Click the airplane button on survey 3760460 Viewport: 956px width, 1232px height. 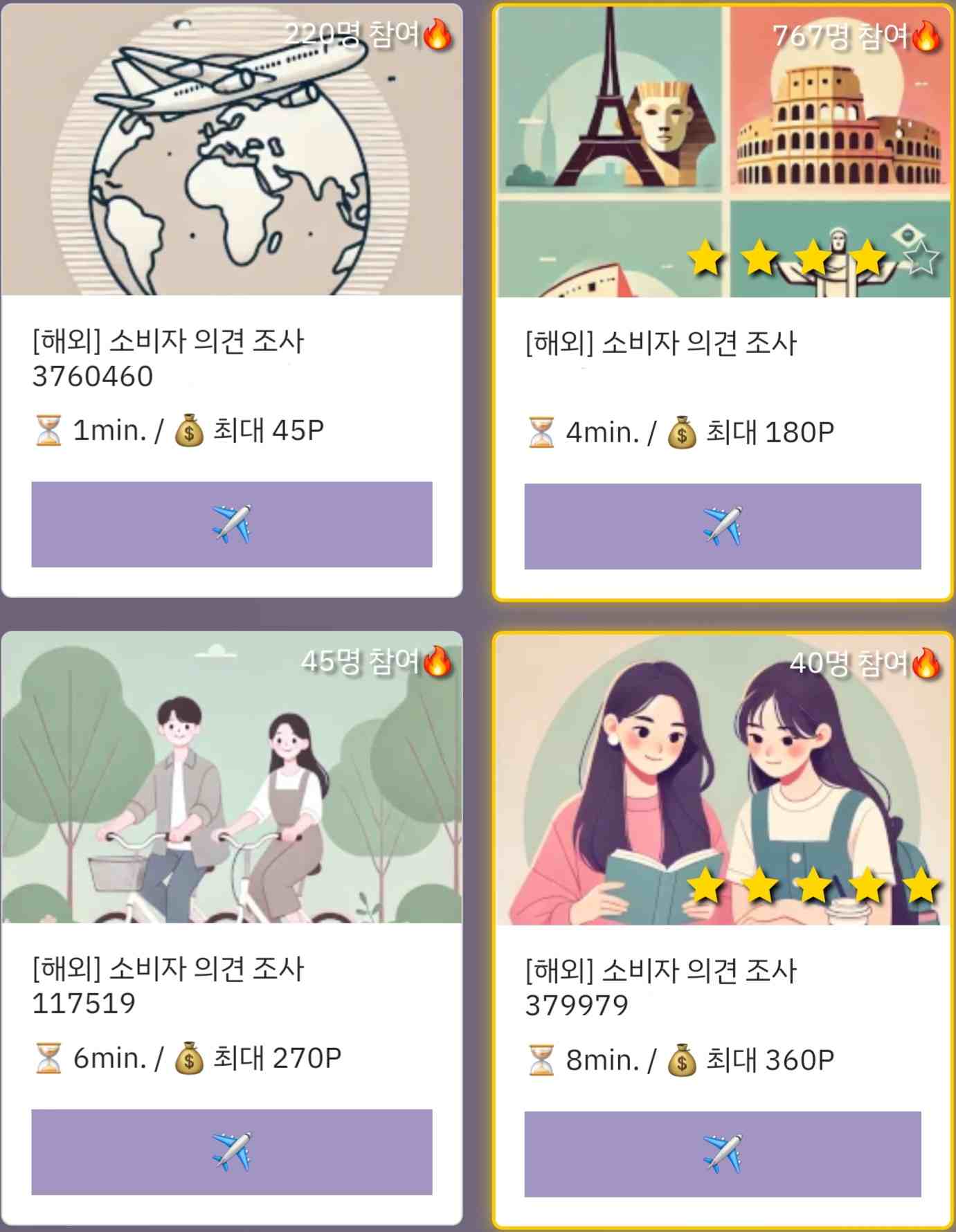pyautogui.click(x=233, y=525)
